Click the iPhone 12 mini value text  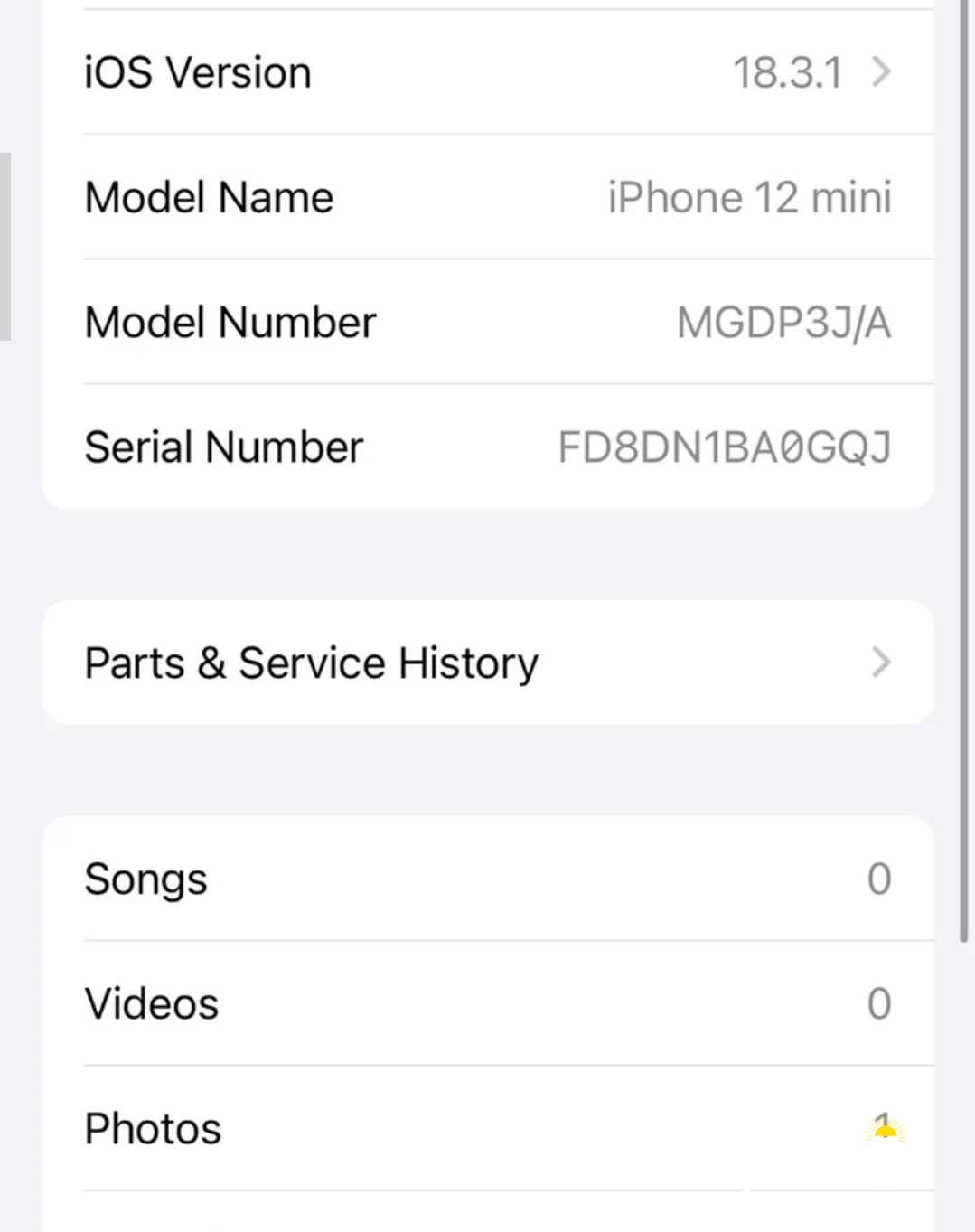pos(748,197)
